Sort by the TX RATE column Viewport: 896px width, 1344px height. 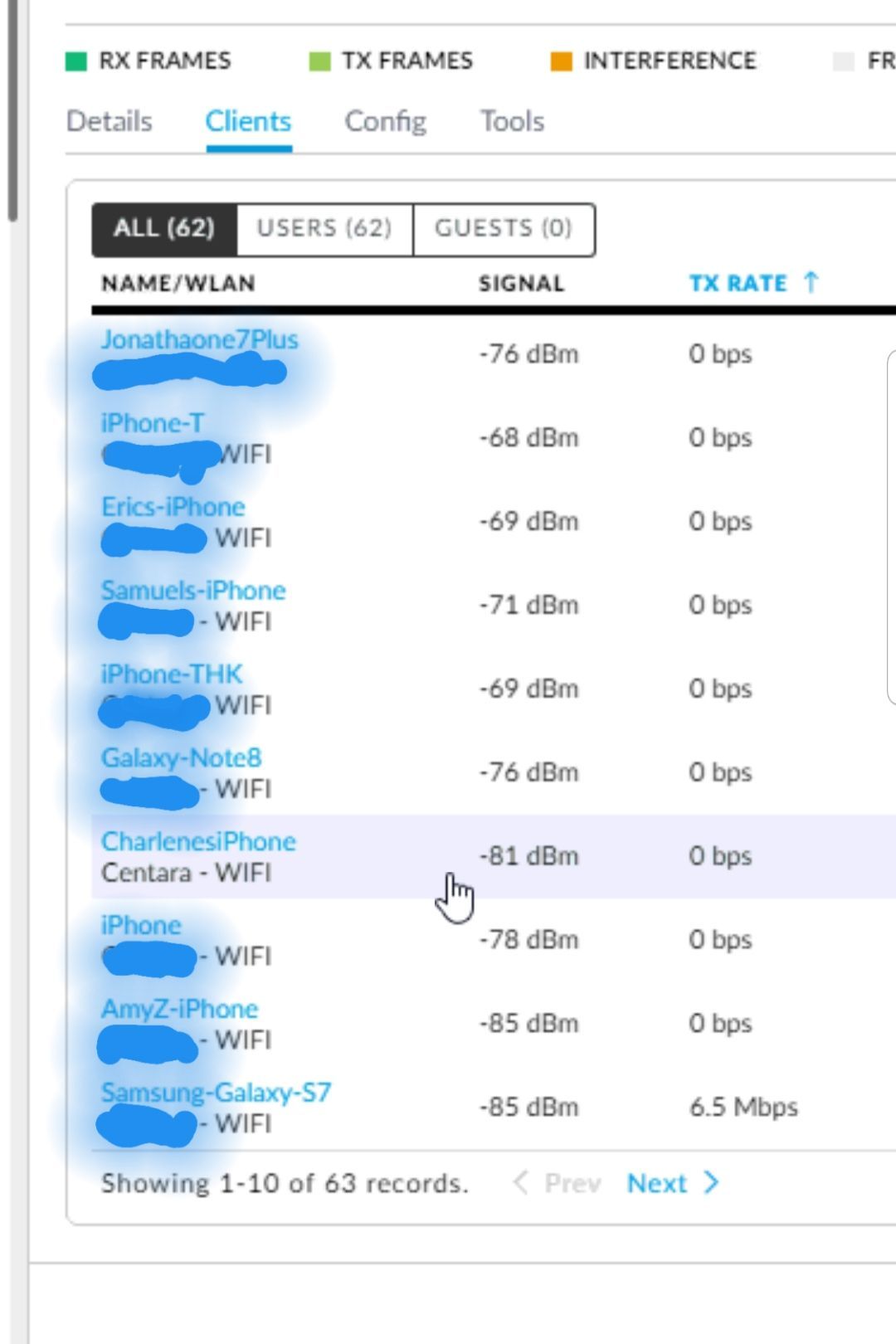coord(738,284)
